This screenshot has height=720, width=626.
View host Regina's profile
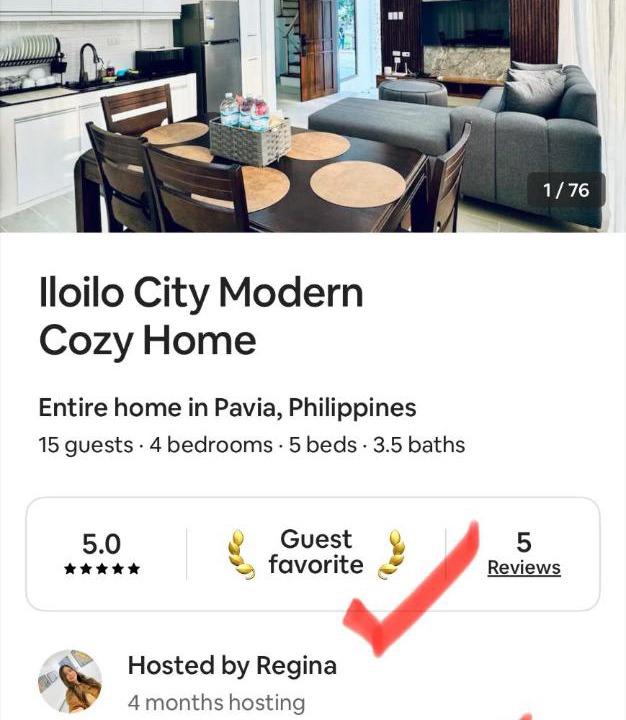(70, 681)
